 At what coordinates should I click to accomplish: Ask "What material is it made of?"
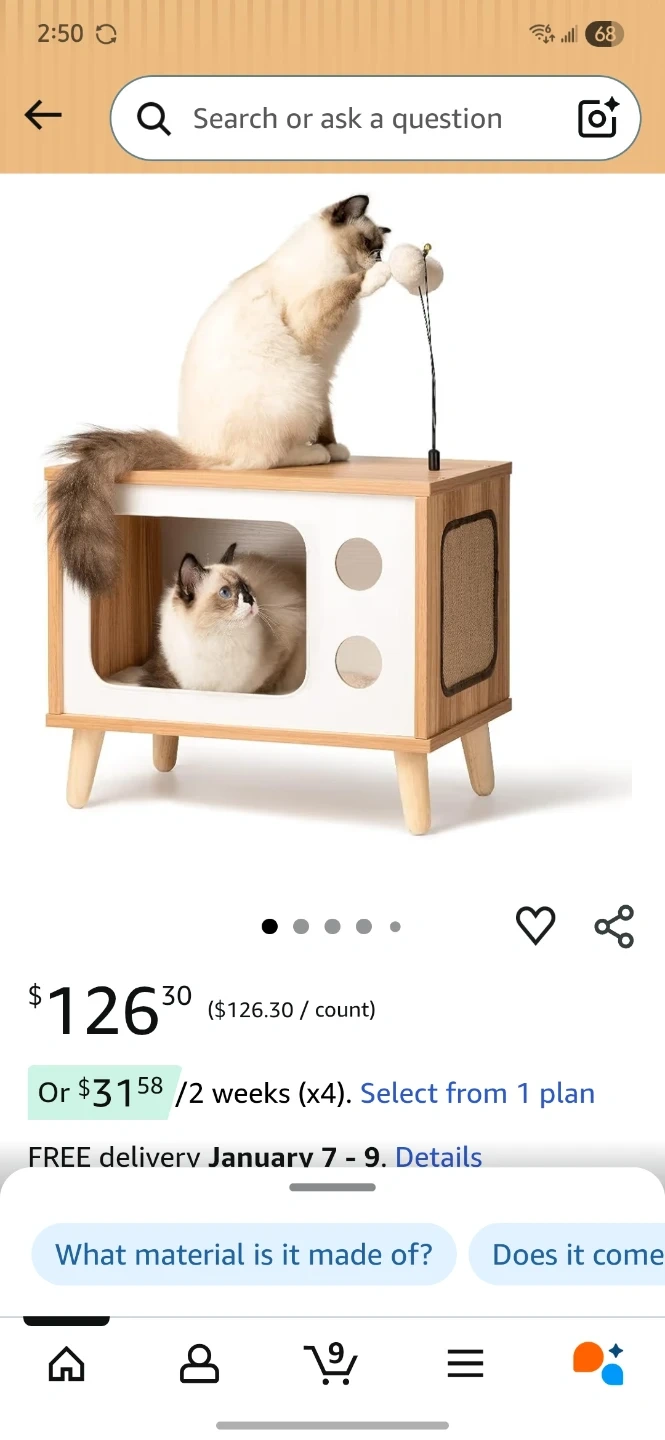pos(244,1254)
